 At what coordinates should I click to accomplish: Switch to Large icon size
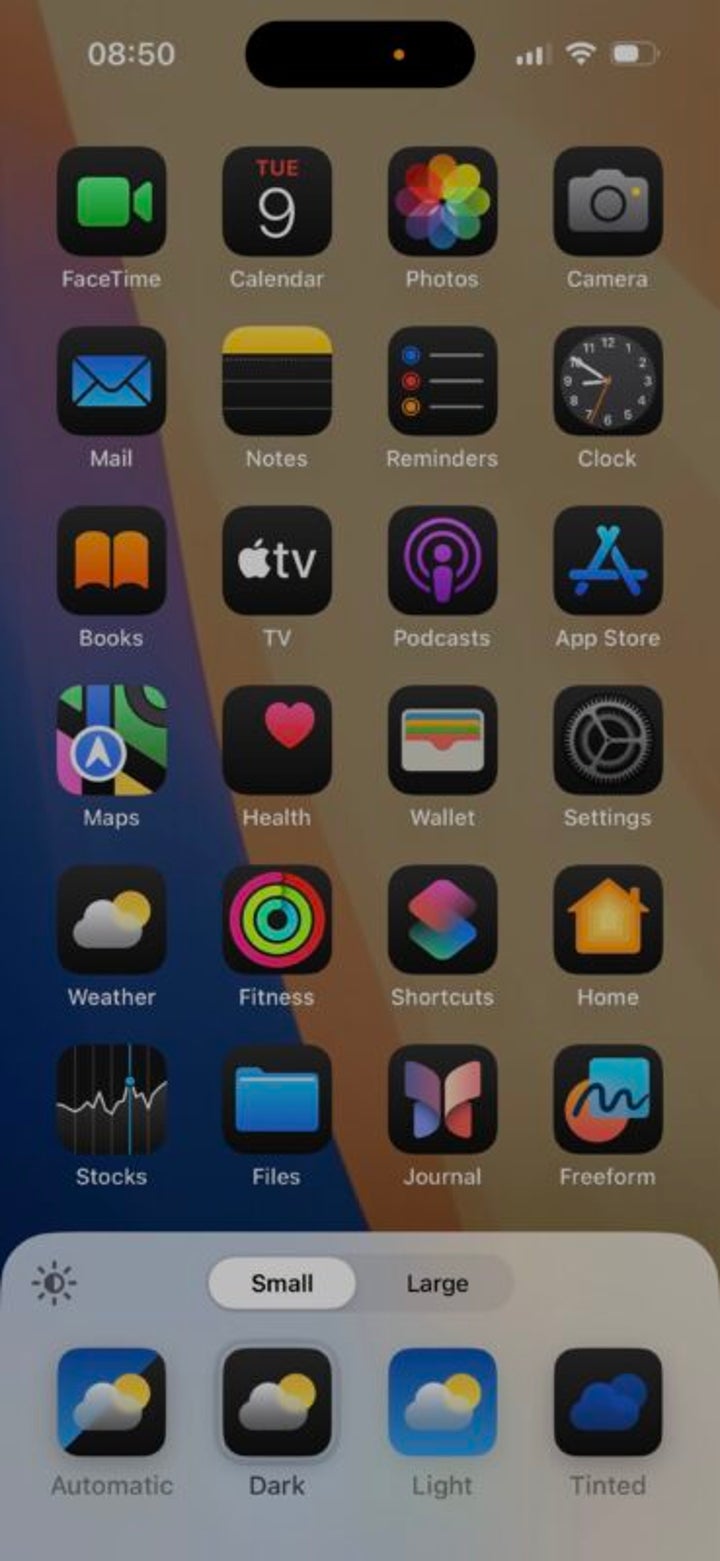coord(437,1283)
